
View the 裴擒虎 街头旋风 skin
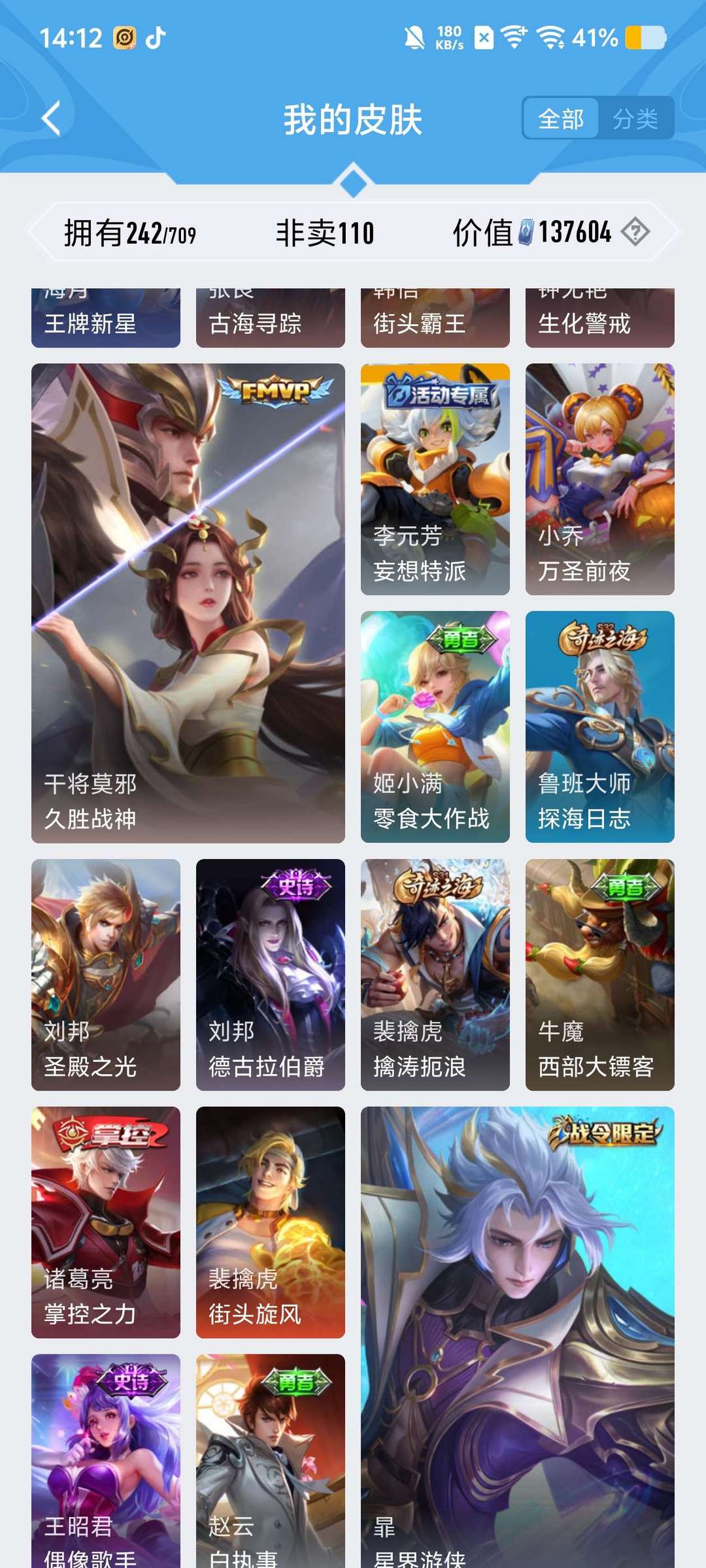(271, 1222)
